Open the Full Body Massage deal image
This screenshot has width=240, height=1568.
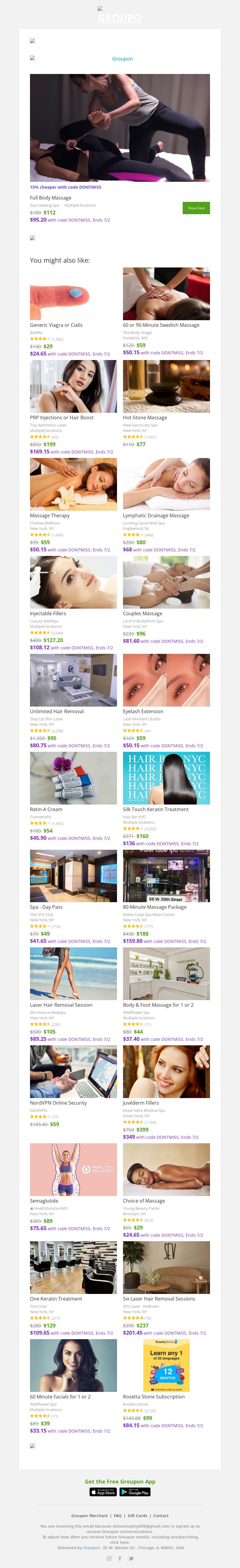[x=120, y=128]
